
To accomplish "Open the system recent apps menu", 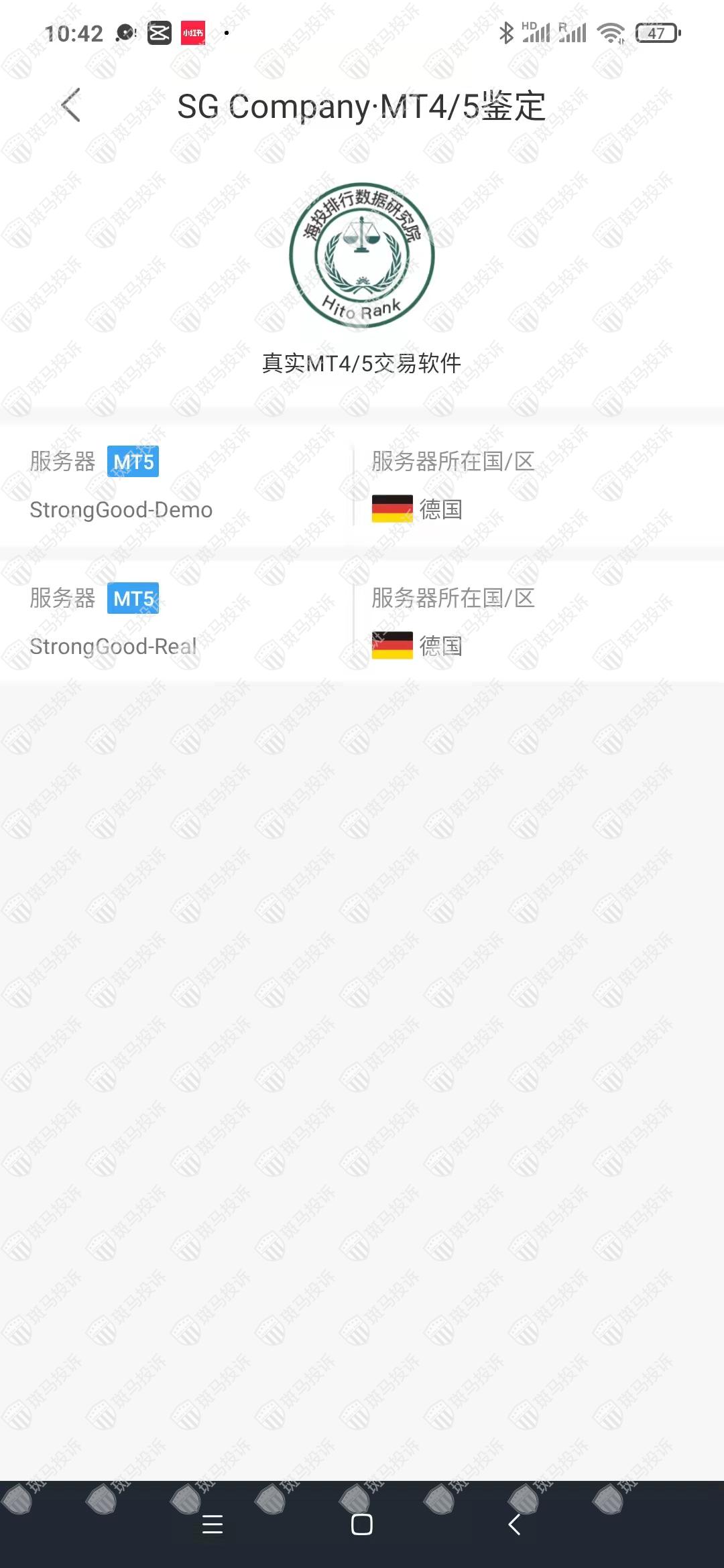I will pyautogui.click(x=213, y=1524).
